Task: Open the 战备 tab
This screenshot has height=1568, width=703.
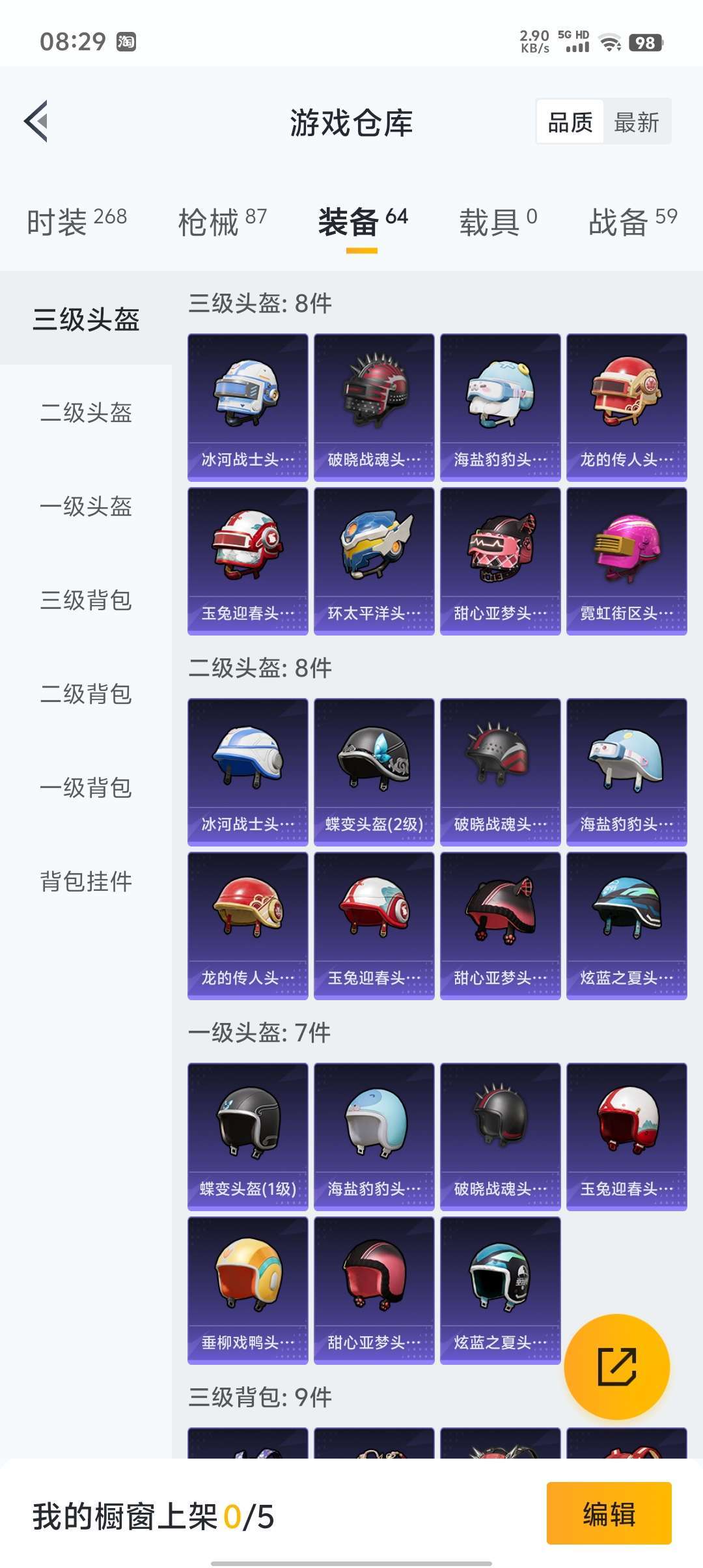Action: pos(633,221)
